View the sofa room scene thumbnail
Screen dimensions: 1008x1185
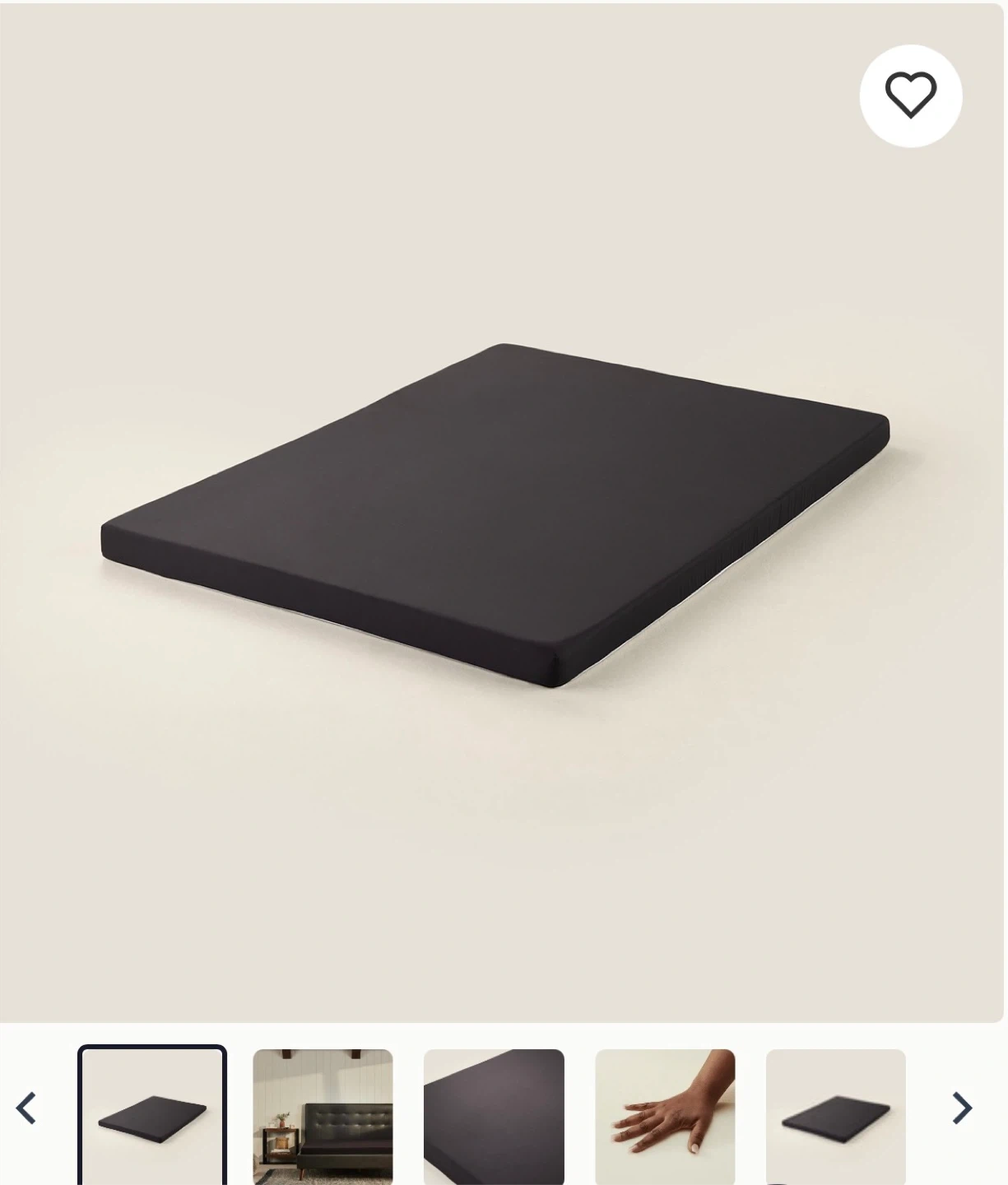coord(323,1115)
